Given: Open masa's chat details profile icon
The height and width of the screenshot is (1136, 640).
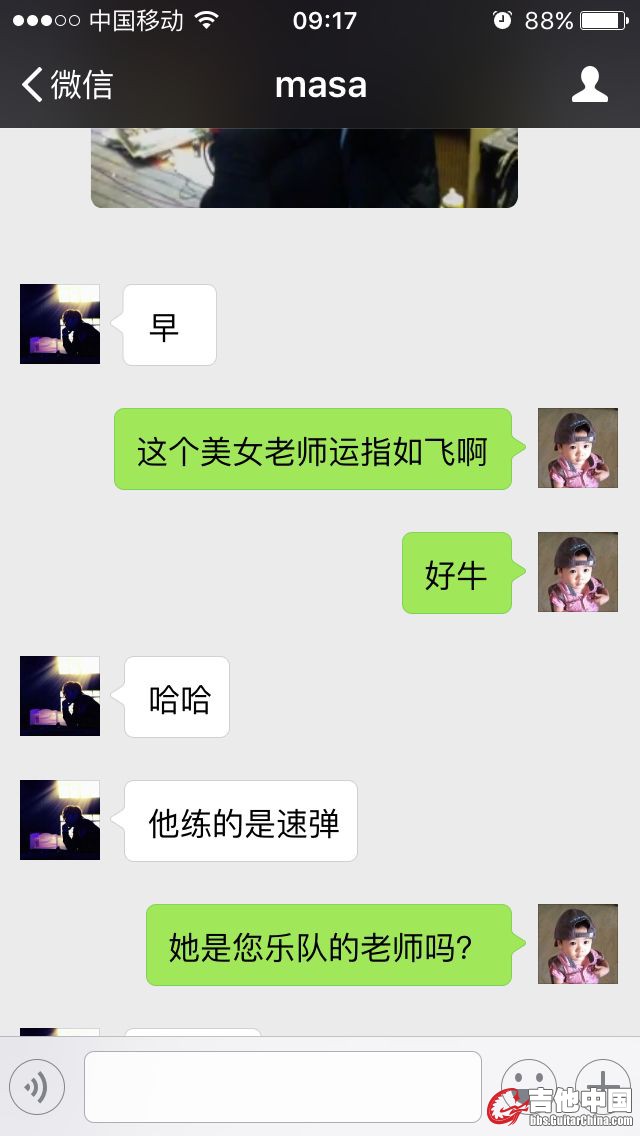Looking at the screenshot, I should [x=589, y=85].
